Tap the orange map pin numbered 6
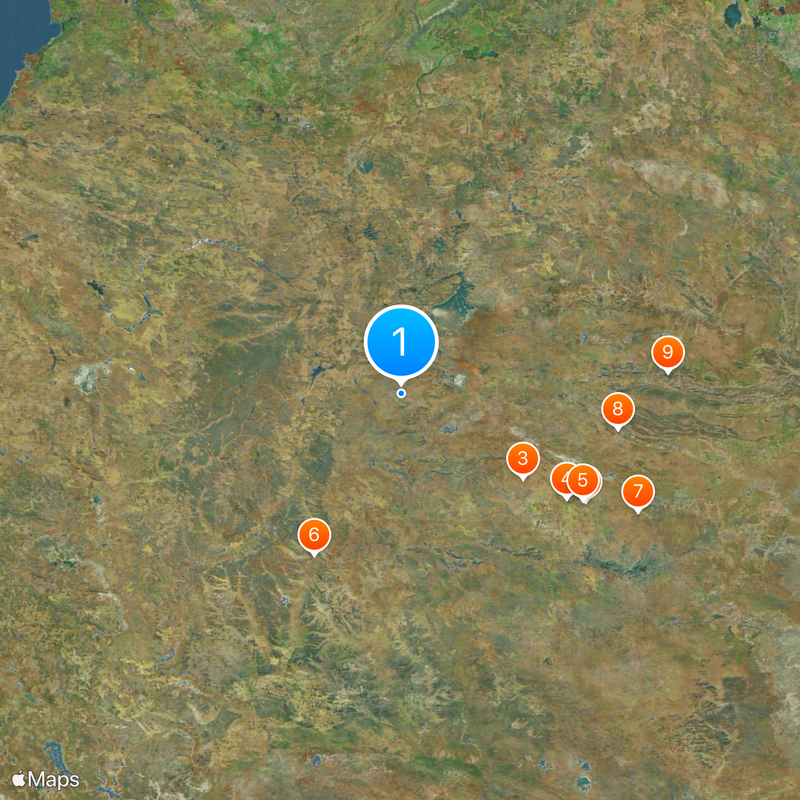 [314, 535]
